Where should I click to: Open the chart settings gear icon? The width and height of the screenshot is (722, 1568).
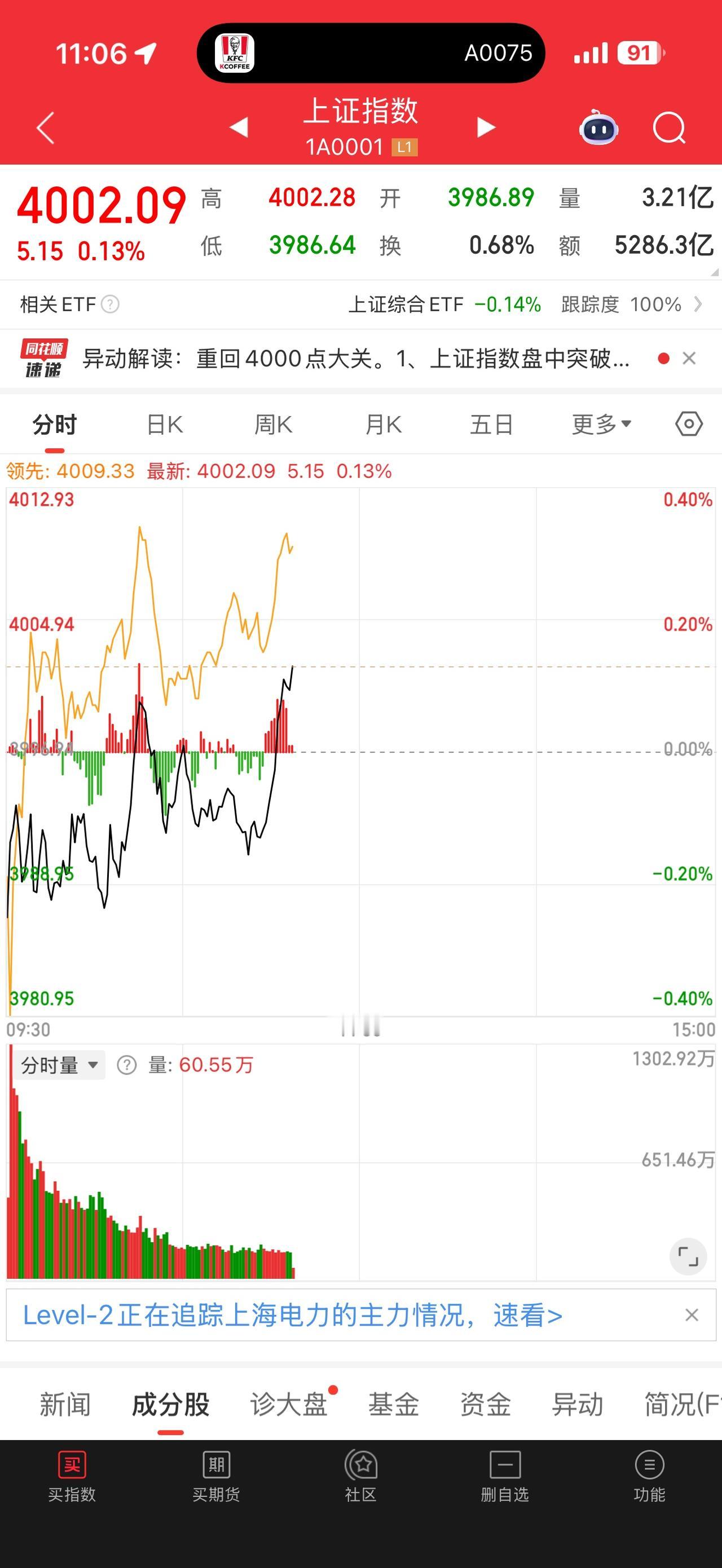pyautogui.click(x=689, y=424)
